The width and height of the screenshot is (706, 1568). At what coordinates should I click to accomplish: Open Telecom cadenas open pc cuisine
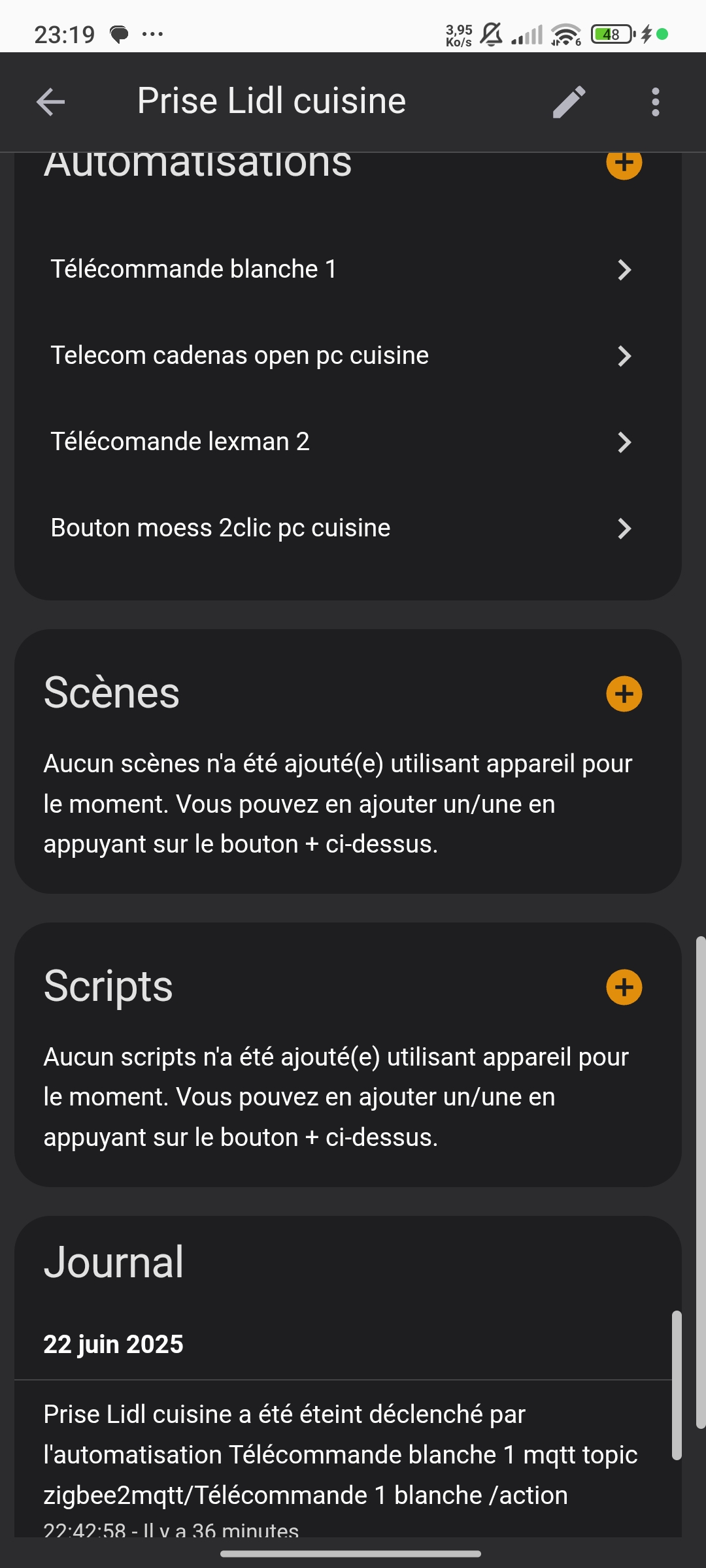[340, 355]
